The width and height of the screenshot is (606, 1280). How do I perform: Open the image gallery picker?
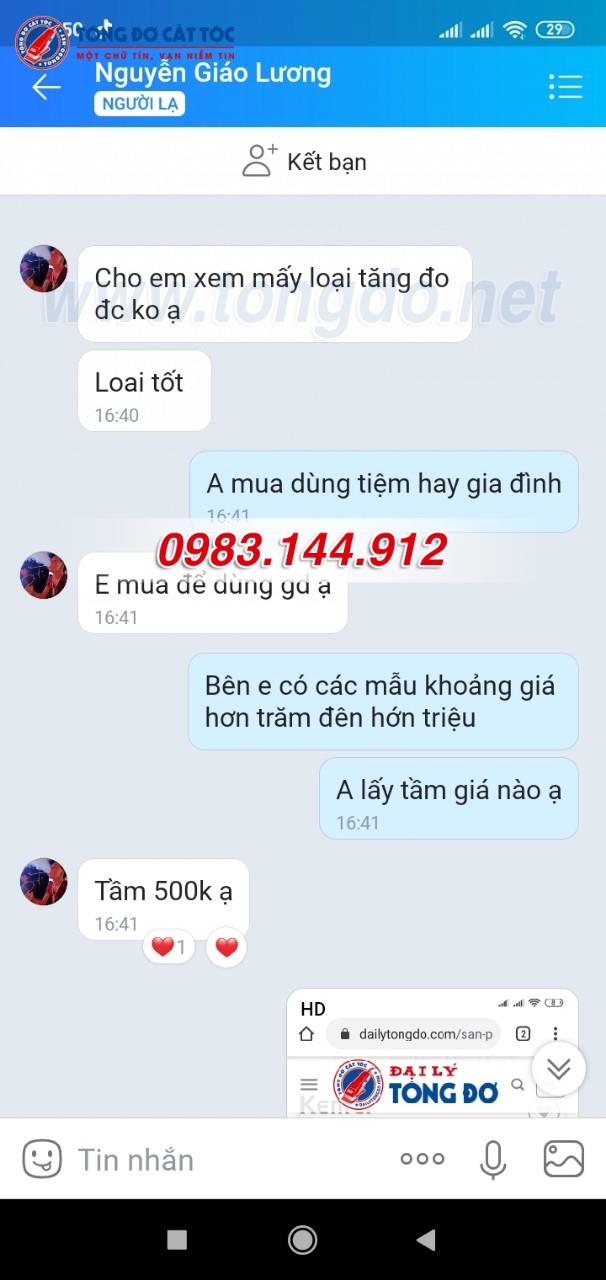[563, 1159]
